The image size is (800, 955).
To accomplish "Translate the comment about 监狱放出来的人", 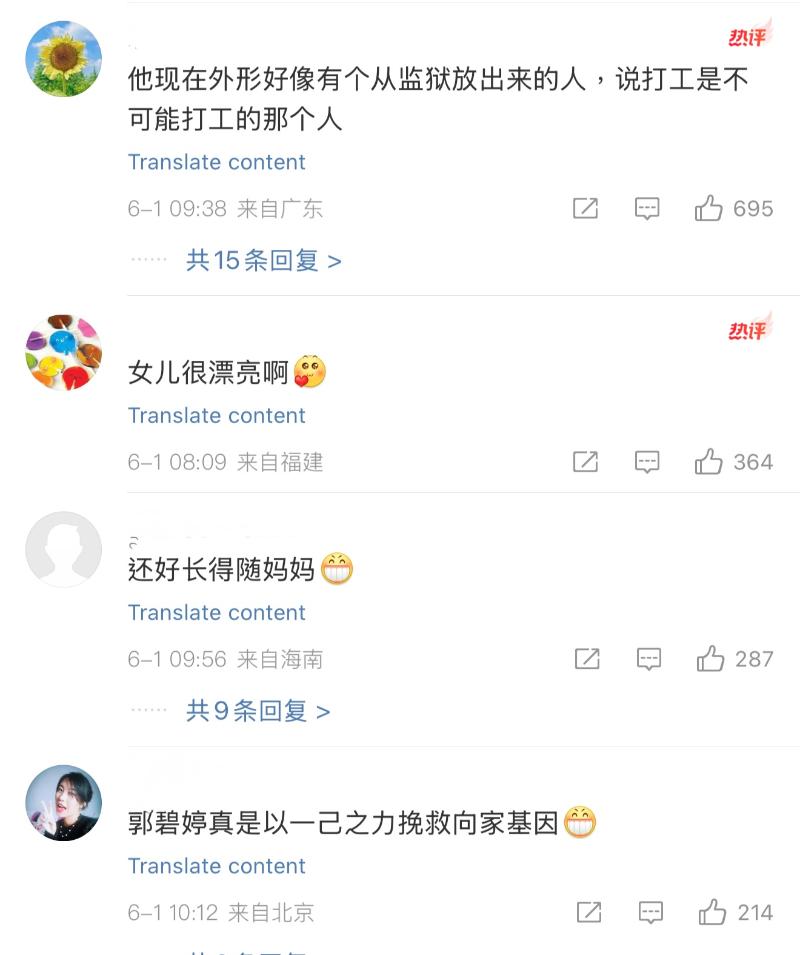I will pyautogui.click(x=217, y=162).
